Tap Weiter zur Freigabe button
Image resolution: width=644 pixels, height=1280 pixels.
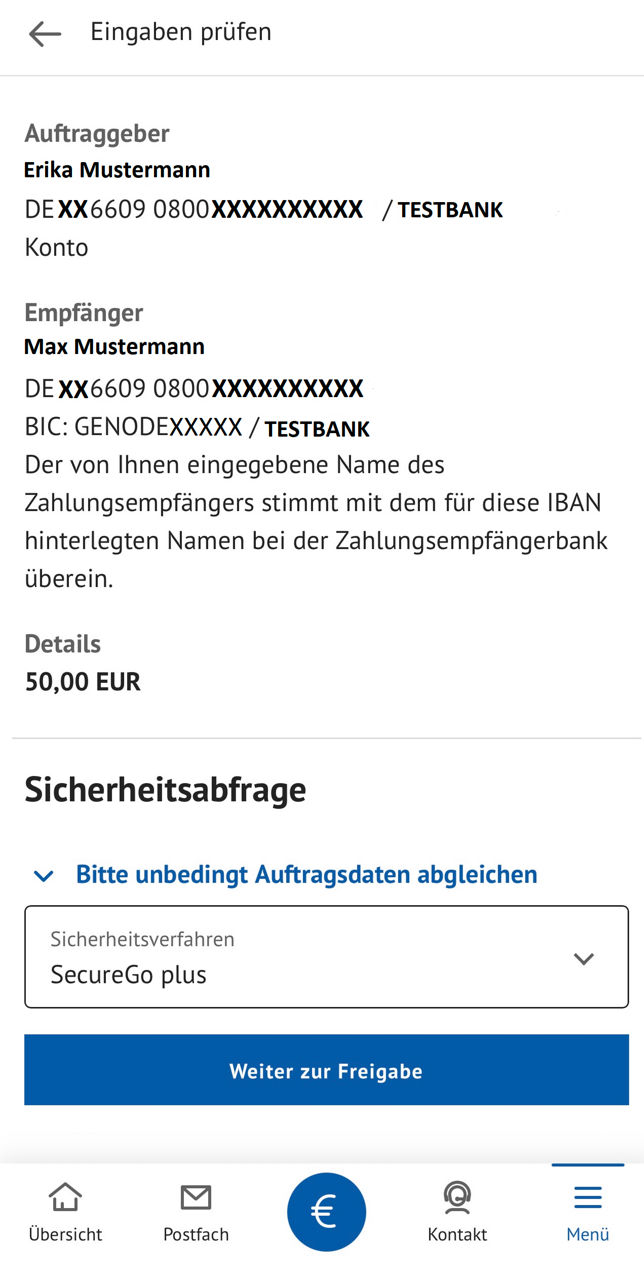pyautogui.click(x=326, y=1071)
